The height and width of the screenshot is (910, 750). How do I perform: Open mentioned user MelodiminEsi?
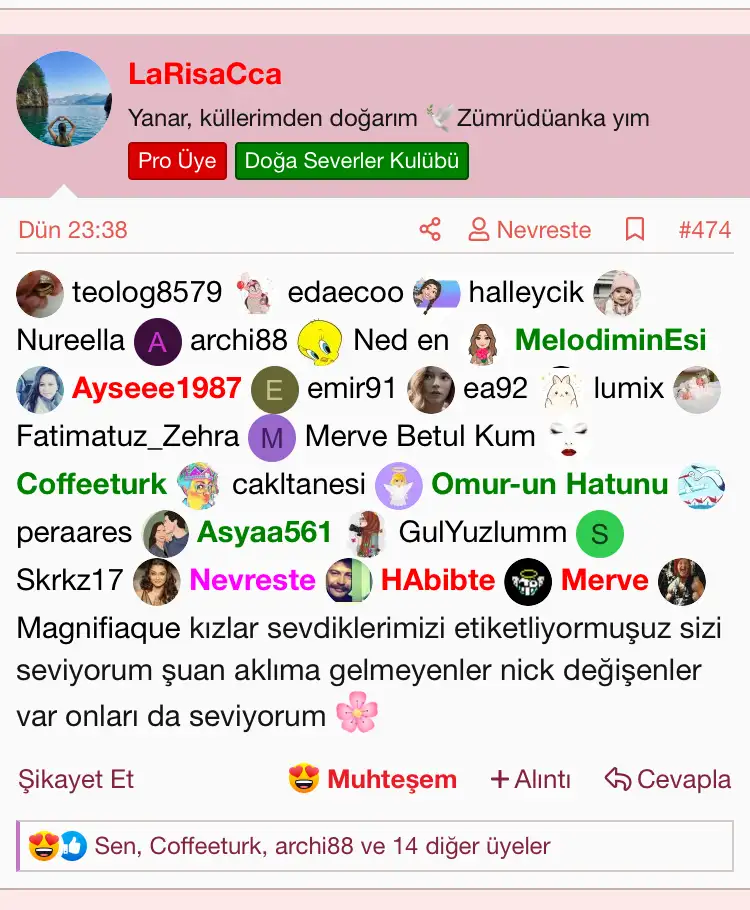point(610,340)
